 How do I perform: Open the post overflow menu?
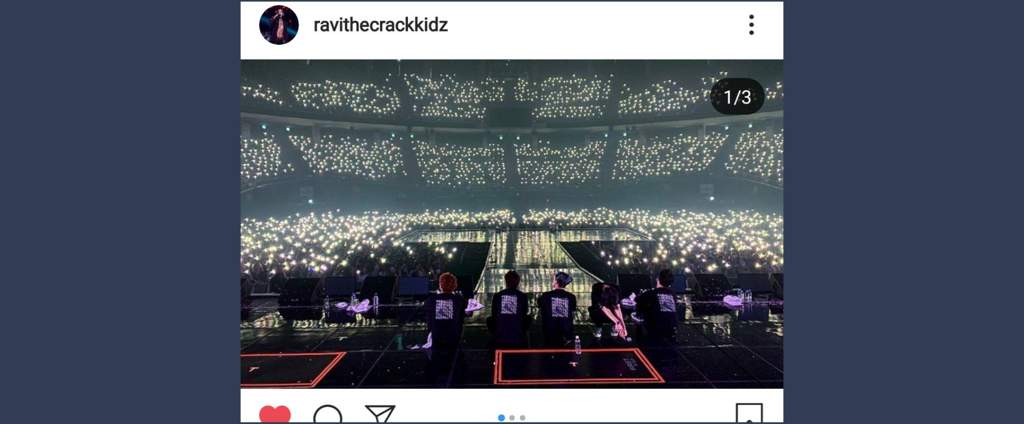(x=751, y=25)
